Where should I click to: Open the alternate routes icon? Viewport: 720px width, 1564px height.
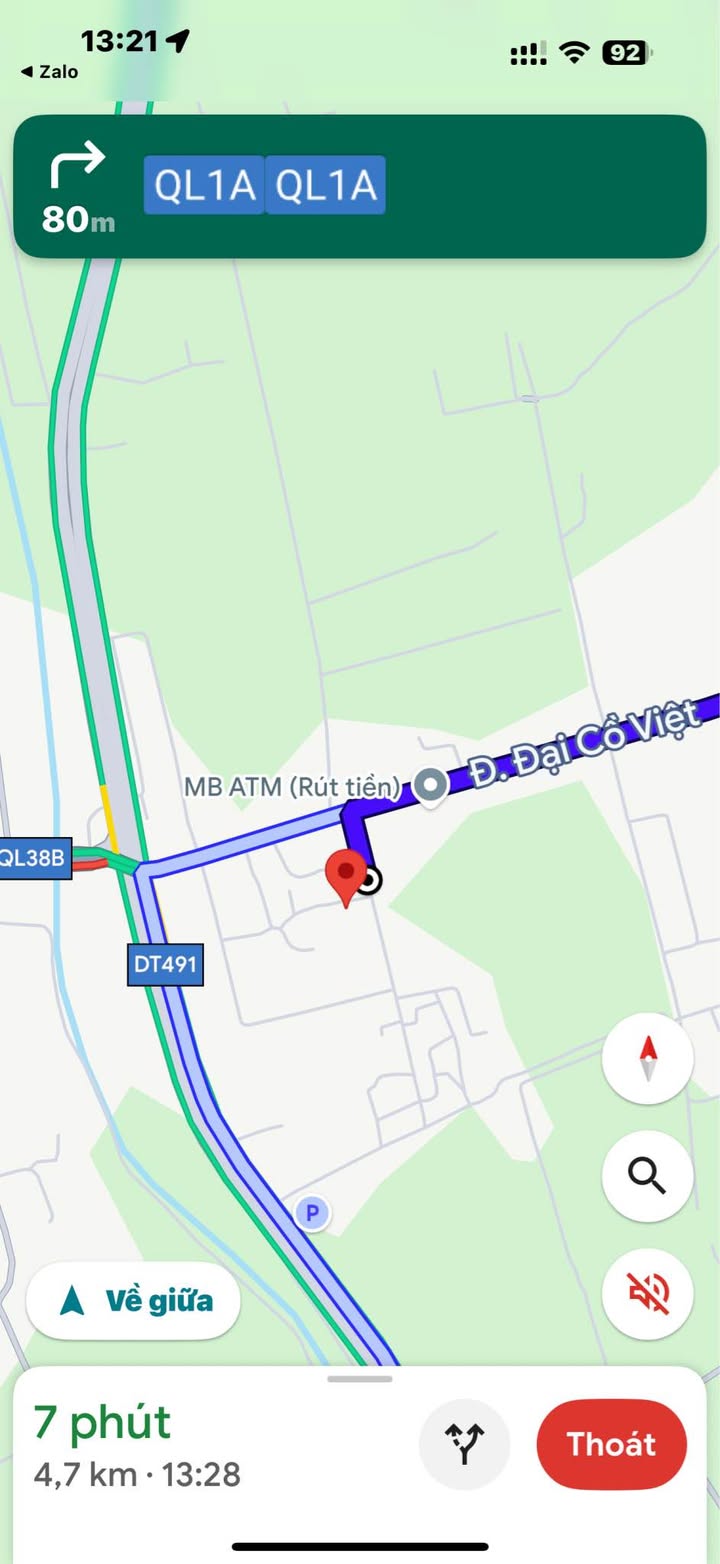pyautogui.click(x=464, y=1444)
